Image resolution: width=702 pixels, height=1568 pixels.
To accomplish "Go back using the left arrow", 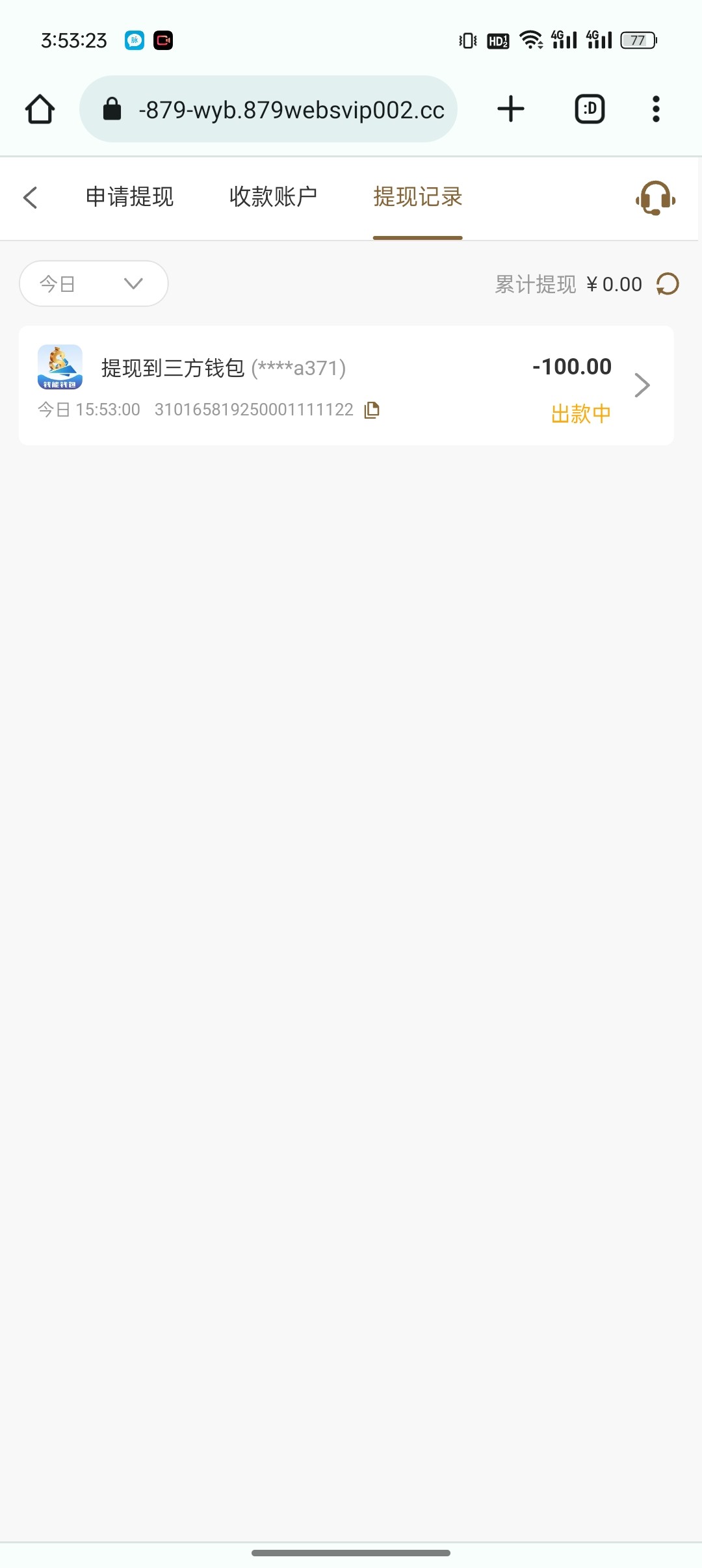I will (31, 198).
